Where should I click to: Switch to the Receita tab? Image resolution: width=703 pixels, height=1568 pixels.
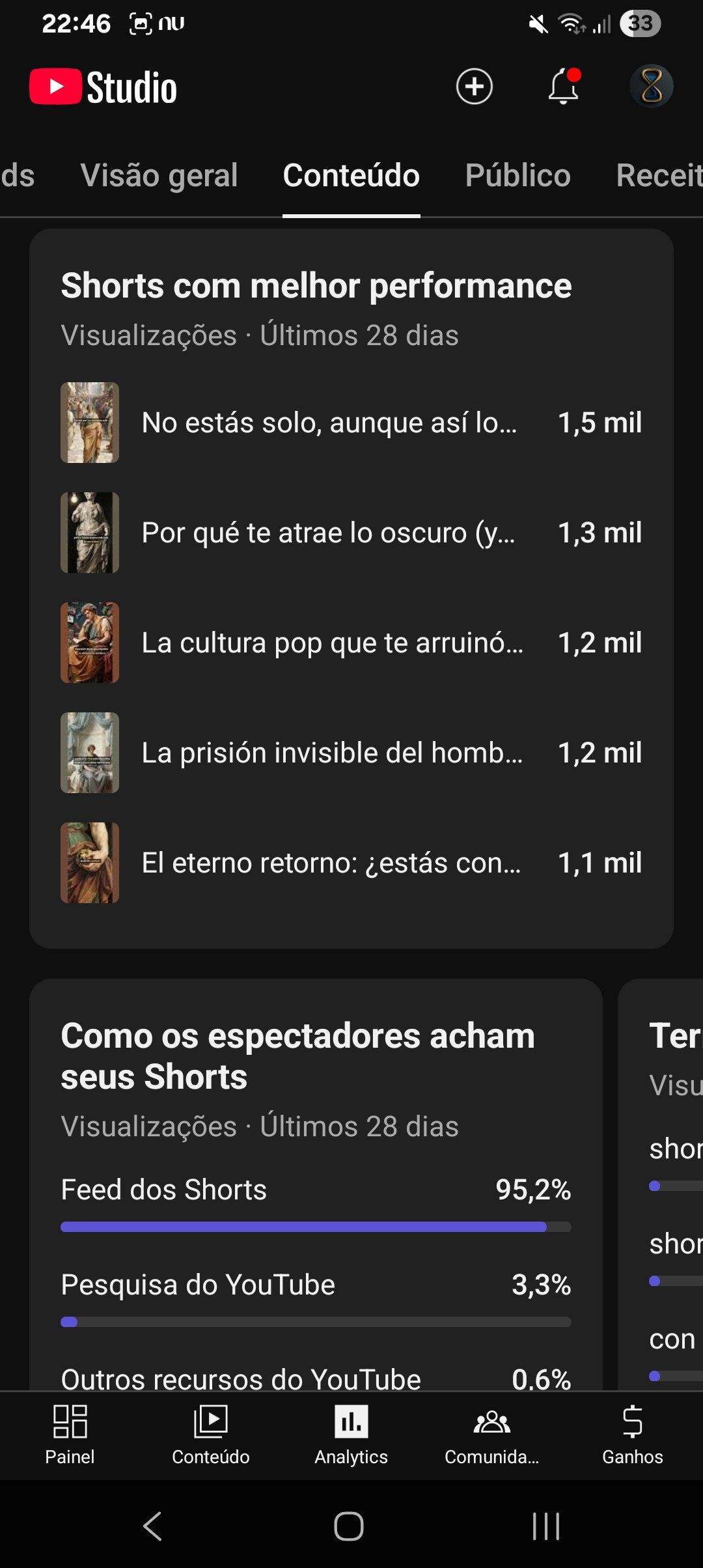(x=659, y=176)
